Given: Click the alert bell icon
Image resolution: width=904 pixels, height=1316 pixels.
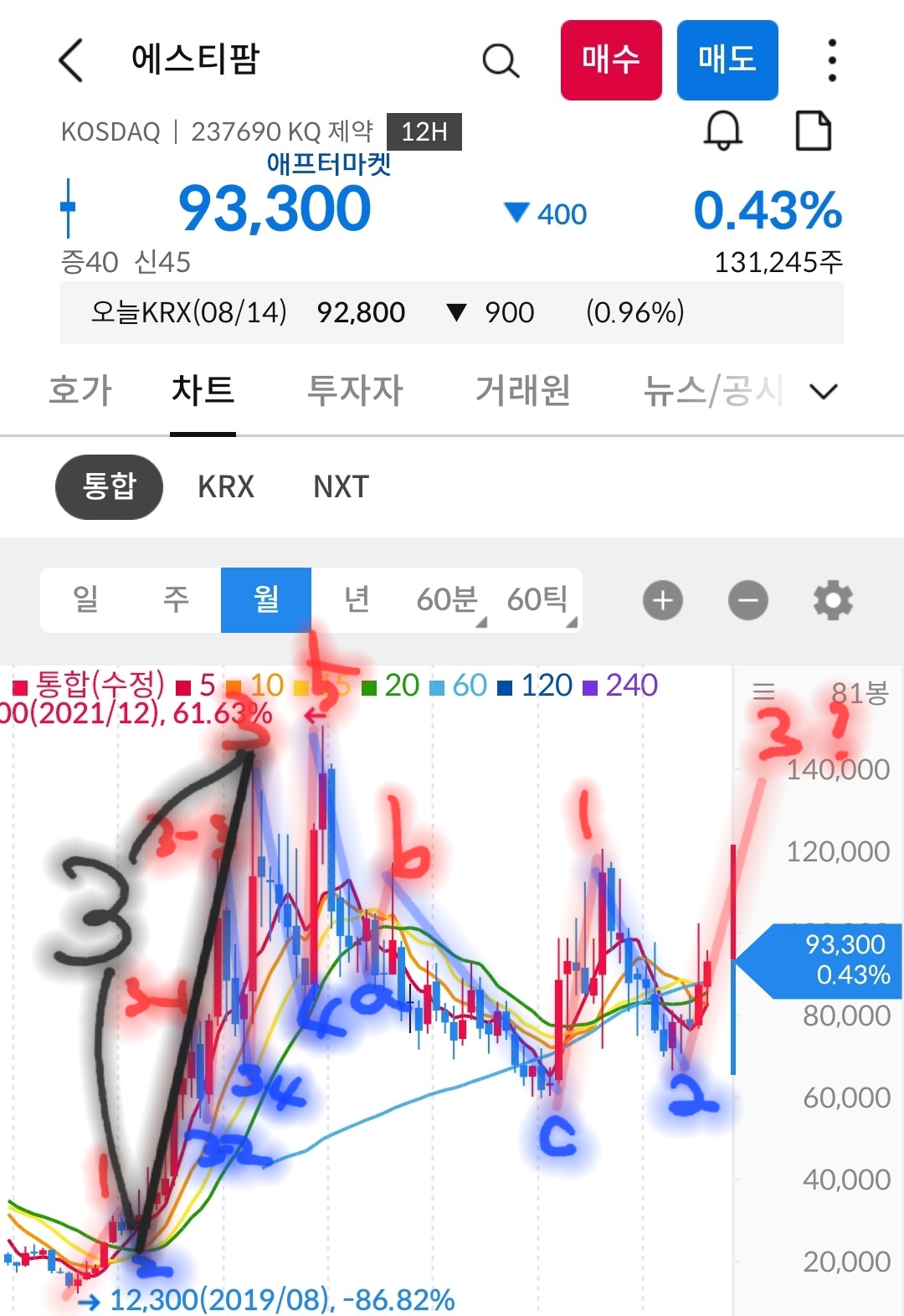Looking at the screenshot, I should click(725, 131).
